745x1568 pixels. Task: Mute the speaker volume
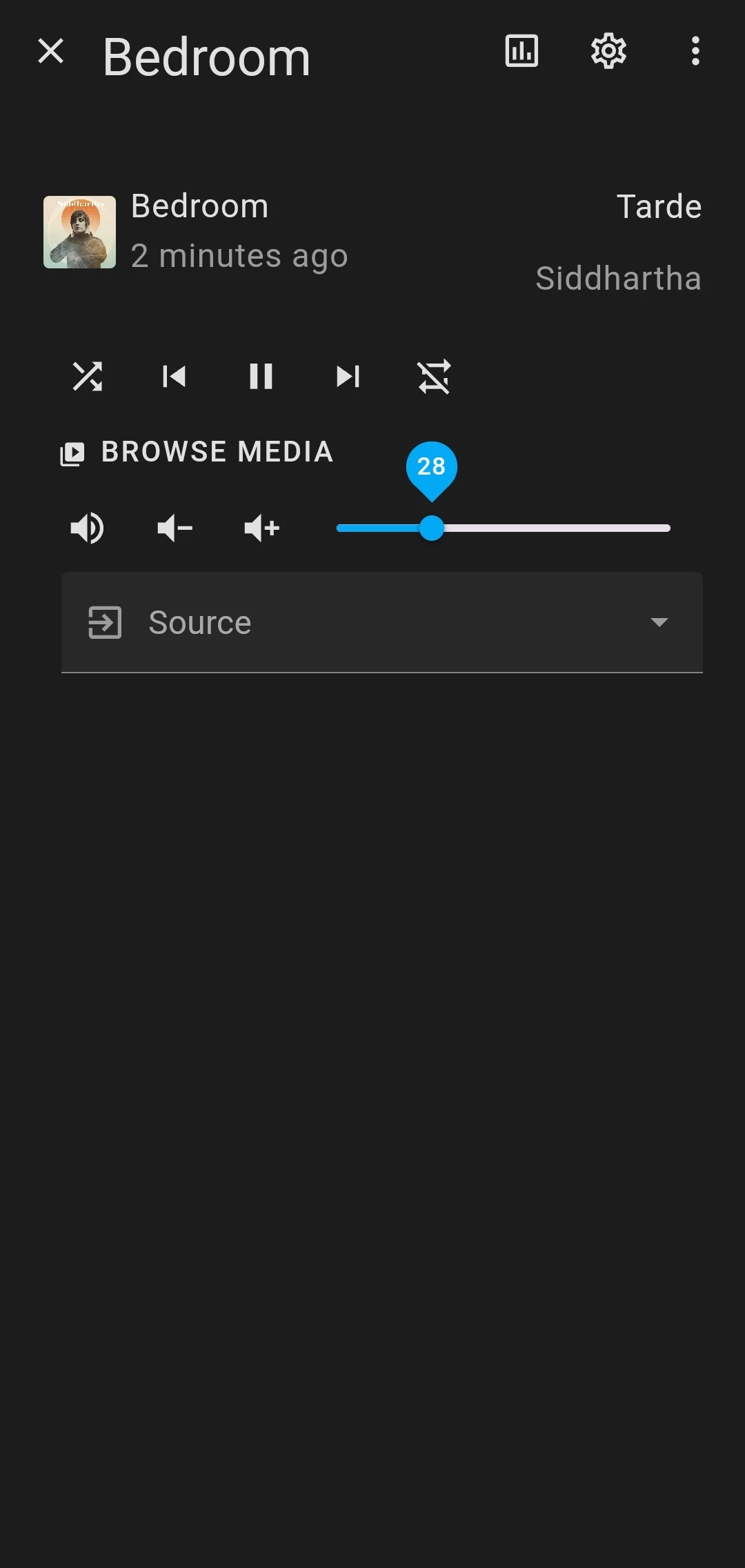pos(88,528)
